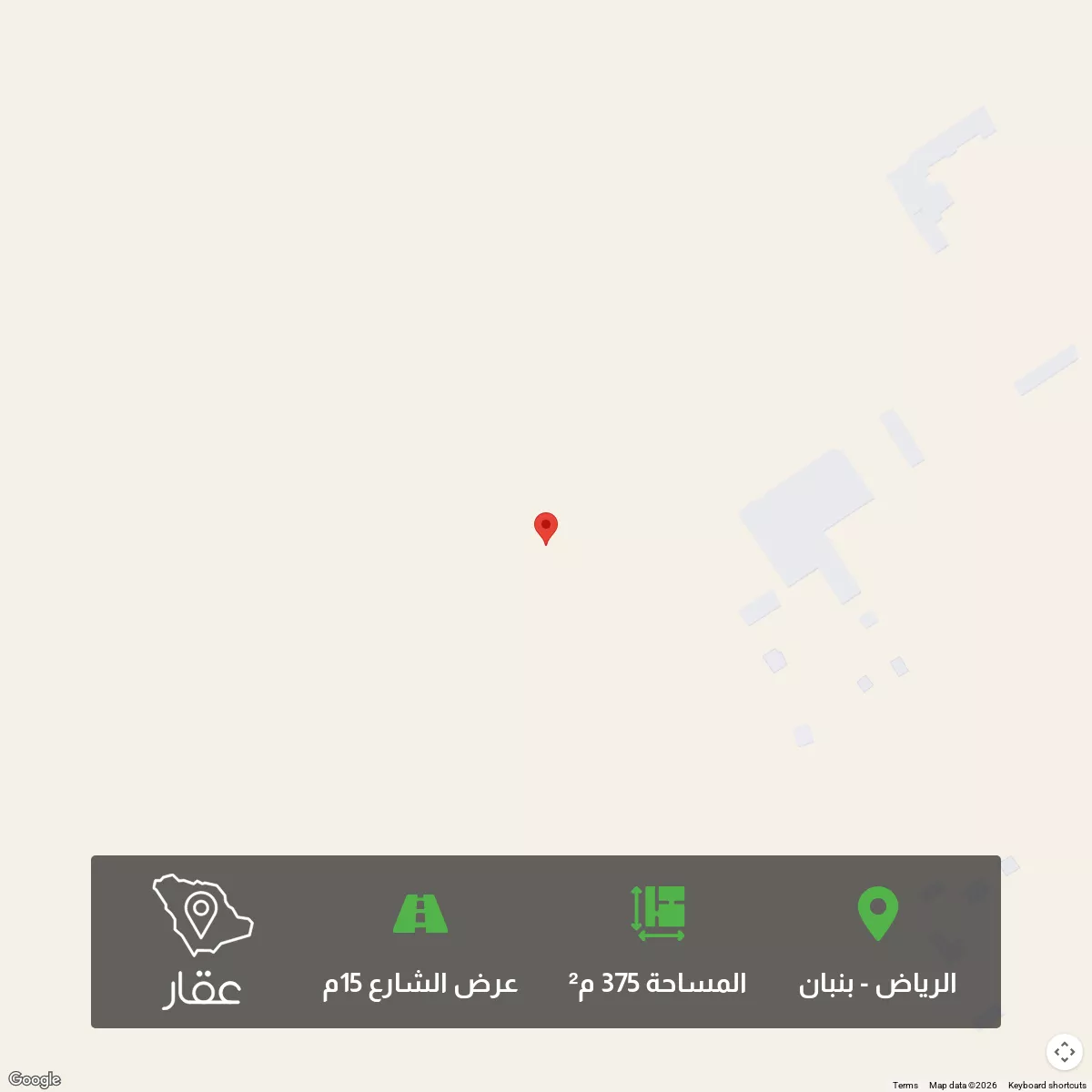
Task: Open Keyboard shortcuts
Action: 1046,1085
